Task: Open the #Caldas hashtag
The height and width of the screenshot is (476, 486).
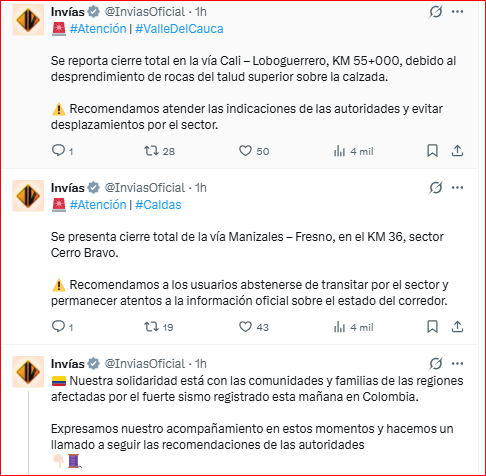Action: point(158,205)
